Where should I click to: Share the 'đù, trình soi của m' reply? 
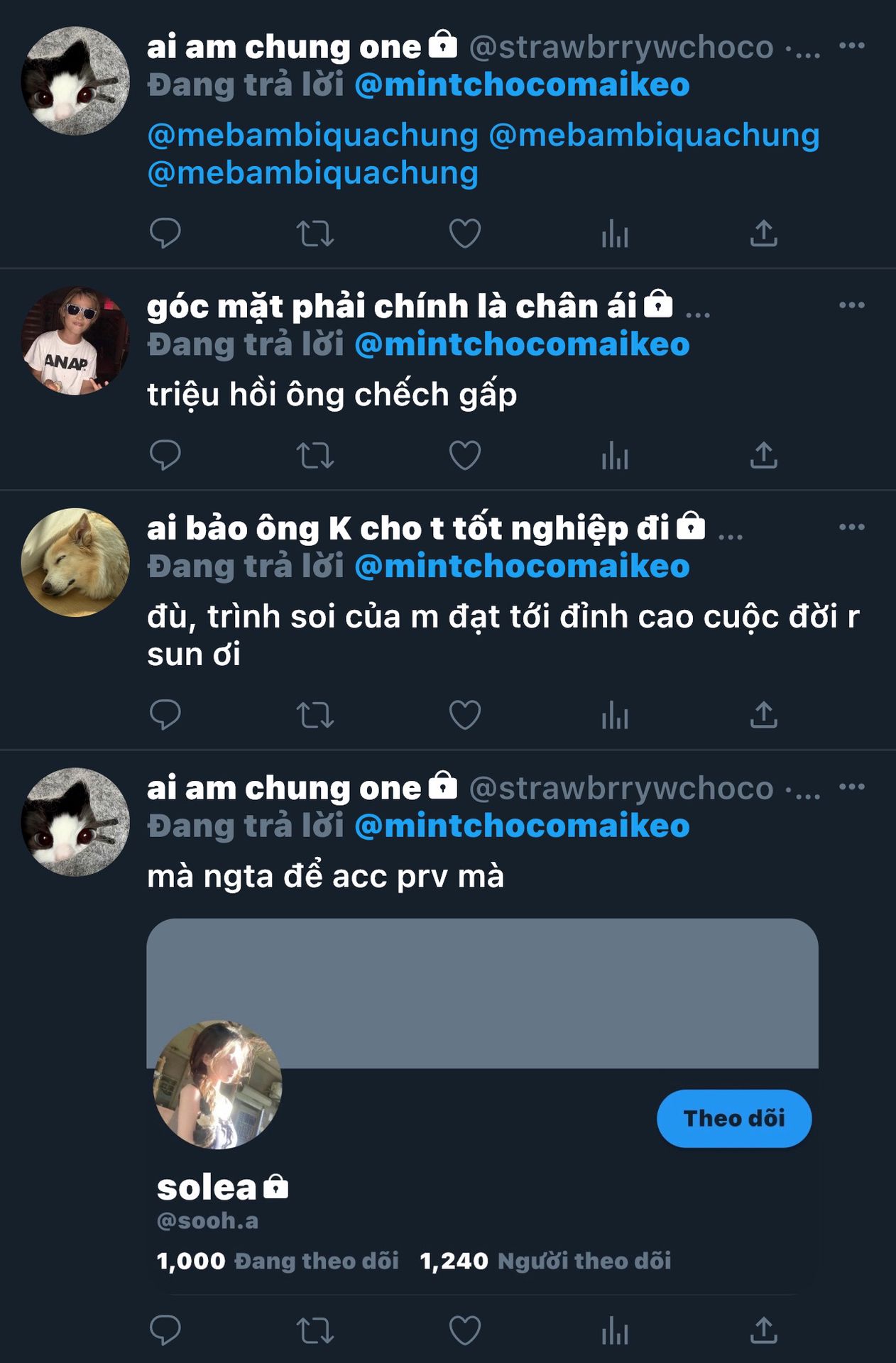[x=763, y=715]
